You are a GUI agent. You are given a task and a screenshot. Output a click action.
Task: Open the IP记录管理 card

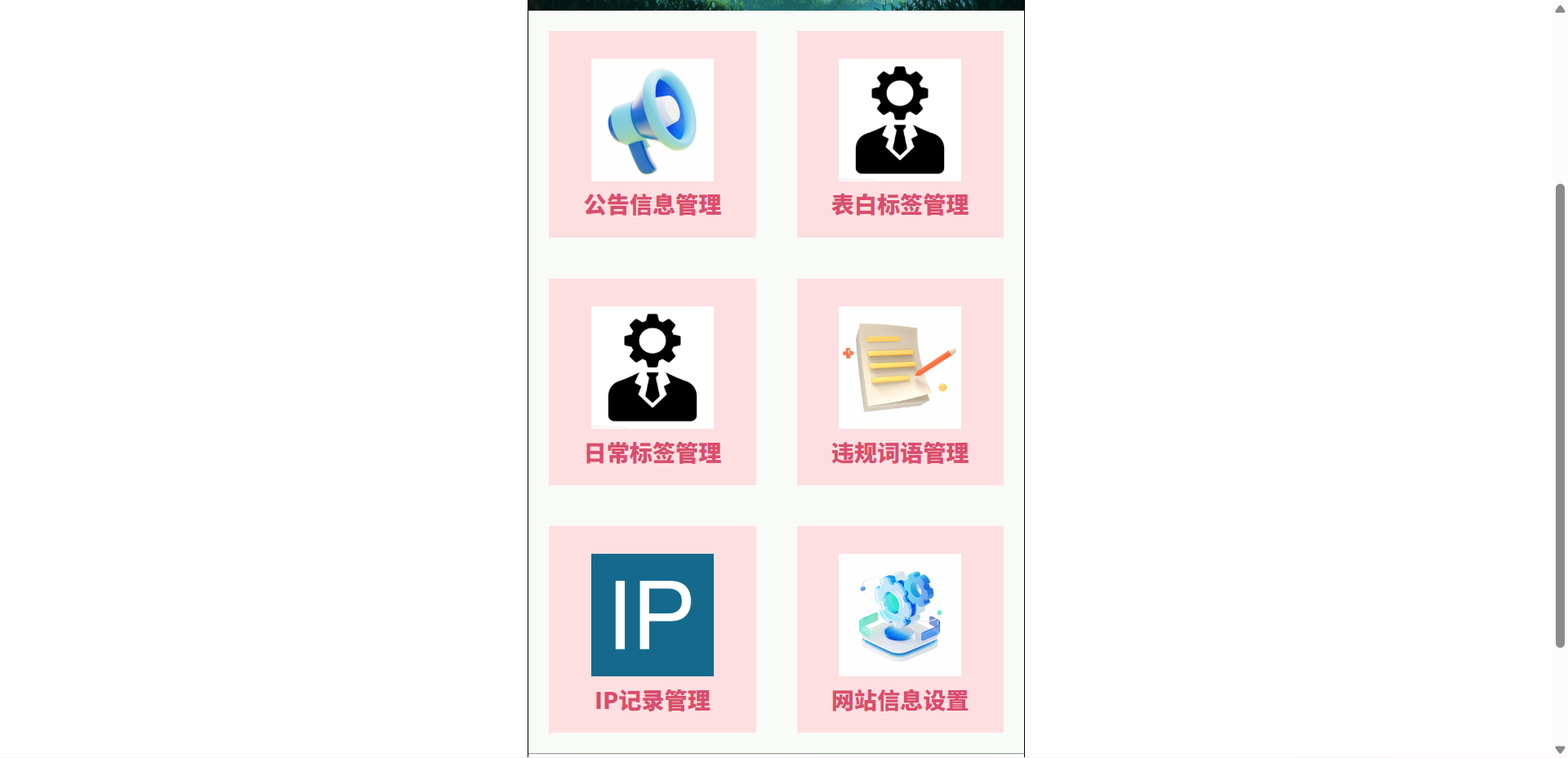(x=652, y=630)
